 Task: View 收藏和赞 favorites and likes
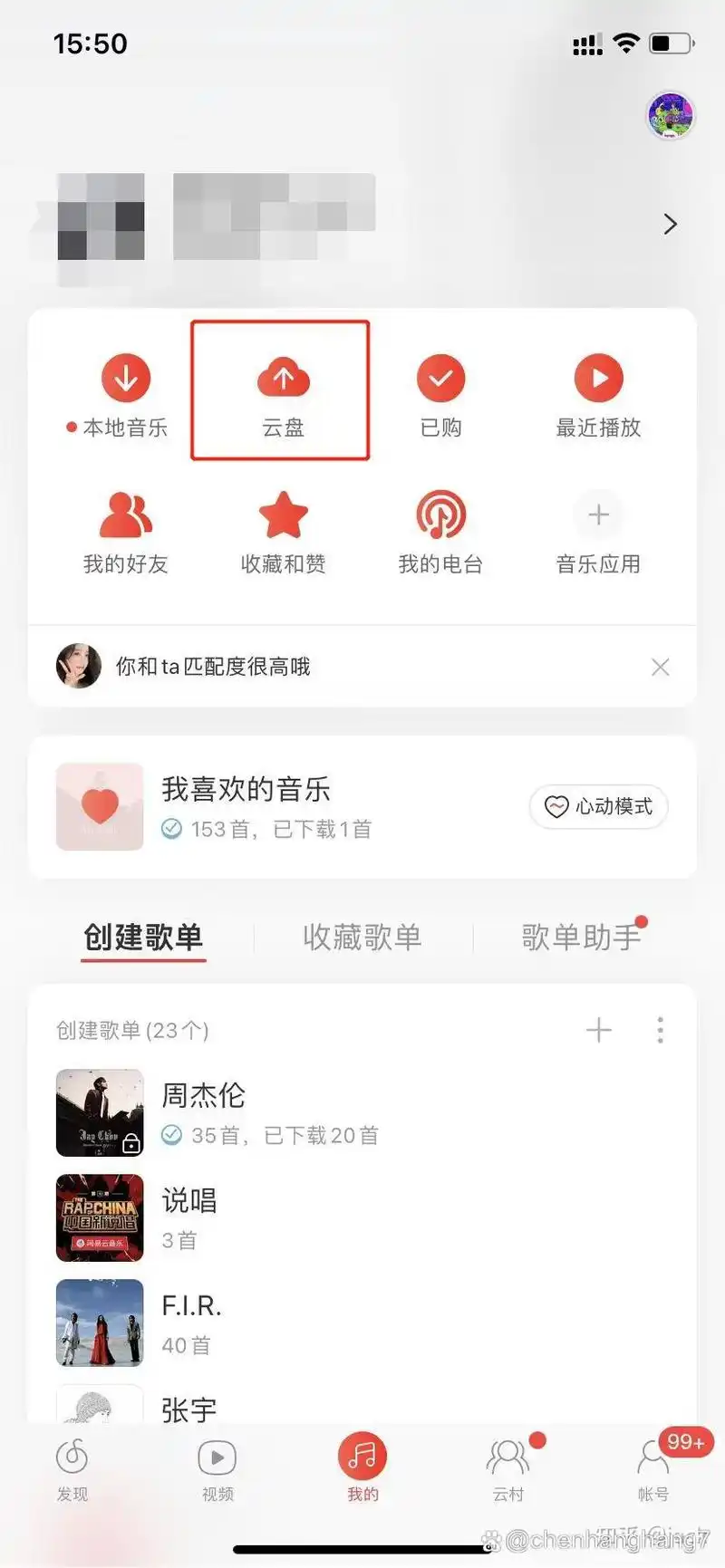(x=283, y=530)
